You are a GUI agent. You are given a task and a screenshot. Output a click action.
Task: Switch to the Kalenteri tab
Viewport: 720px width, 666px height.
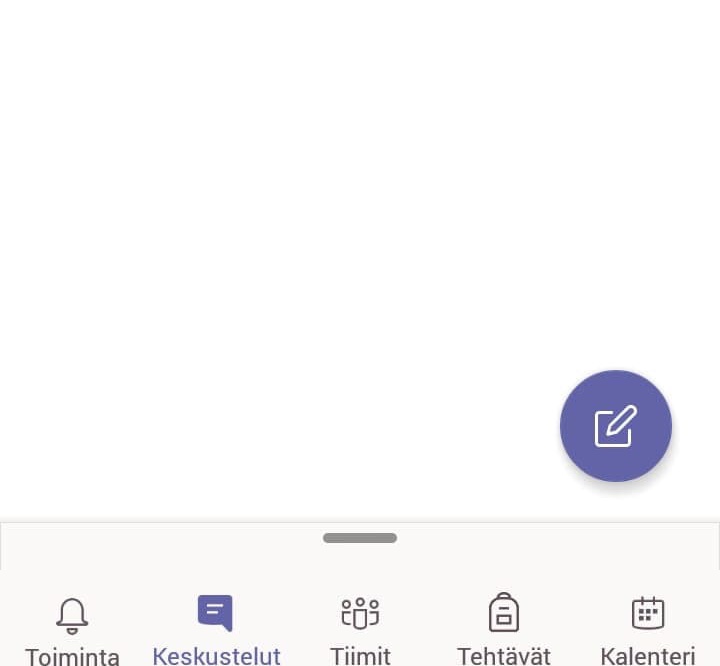648,628
